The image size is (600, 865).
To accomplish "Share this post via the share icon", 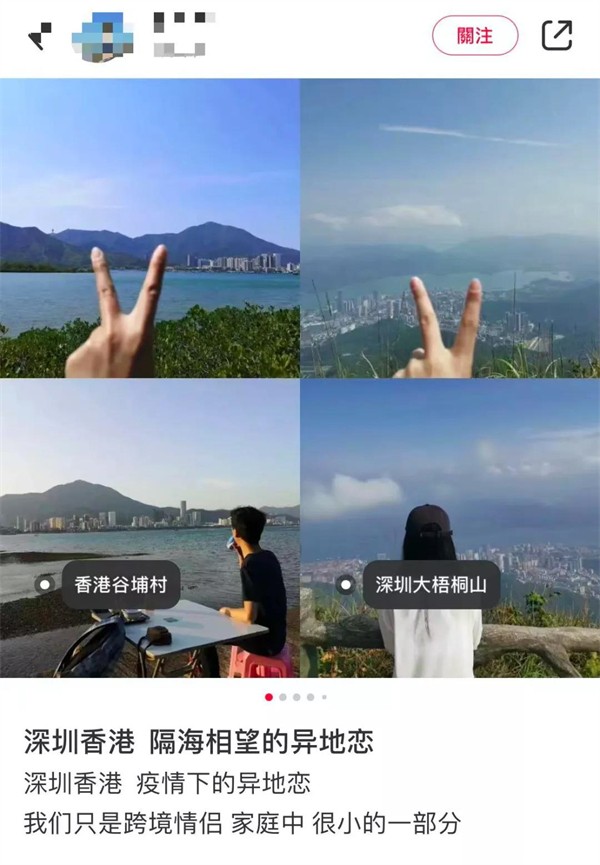I will coord(556,36).
